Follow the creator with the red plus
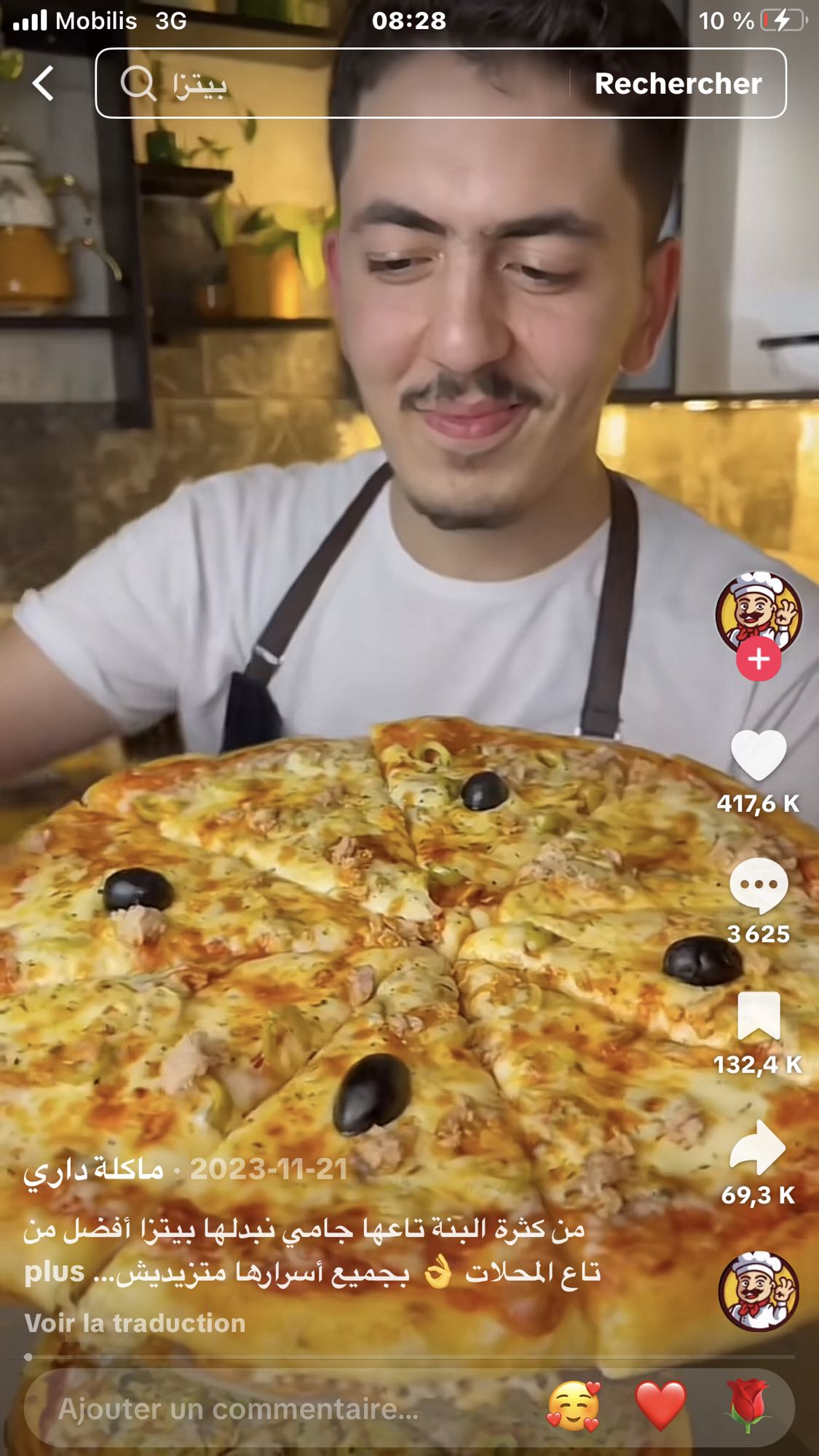 click(759, 660)
